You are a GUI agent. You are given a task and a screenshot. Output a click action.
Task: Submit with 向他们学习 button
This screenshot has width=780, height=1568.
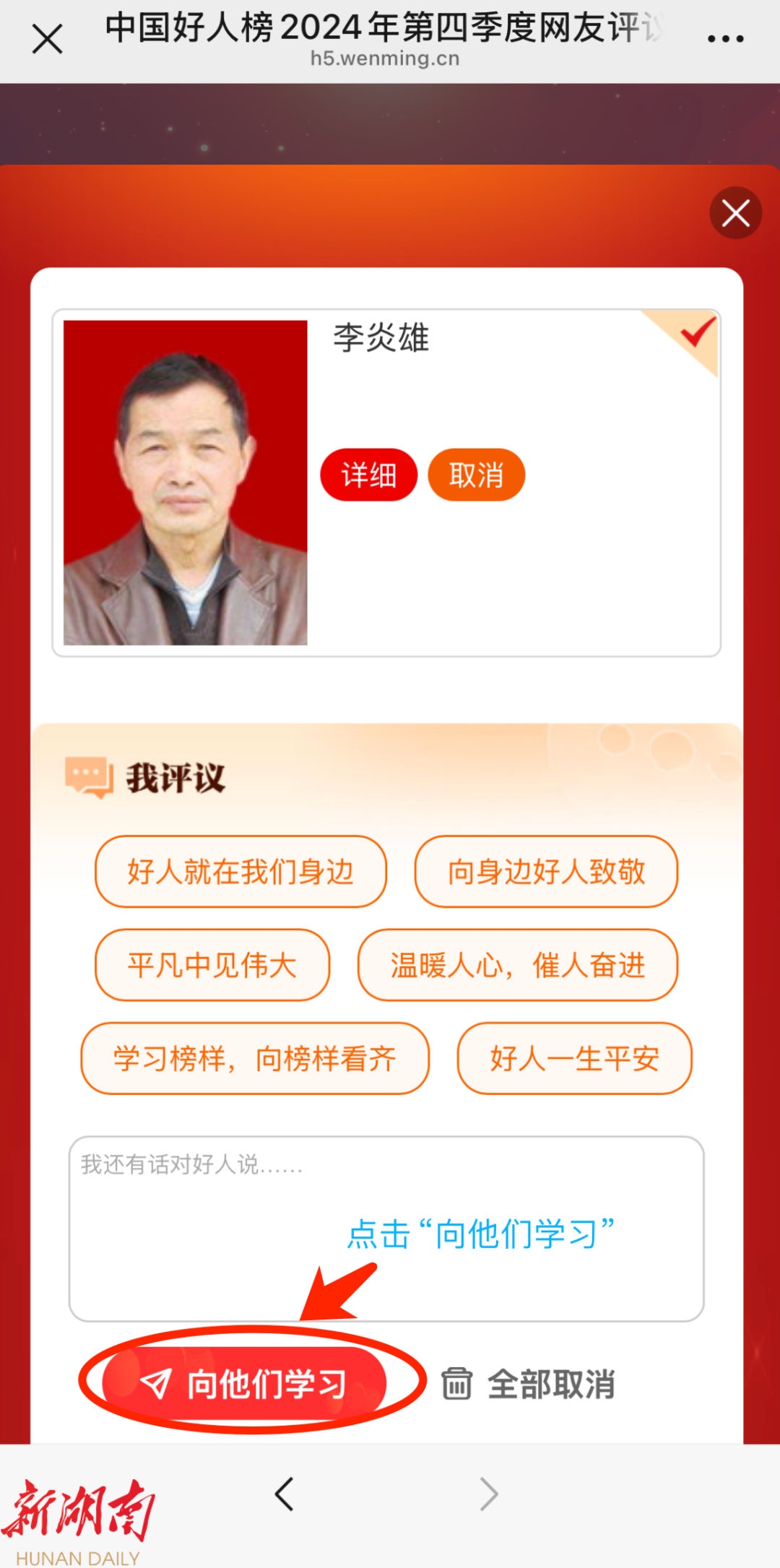[244, 1384]
